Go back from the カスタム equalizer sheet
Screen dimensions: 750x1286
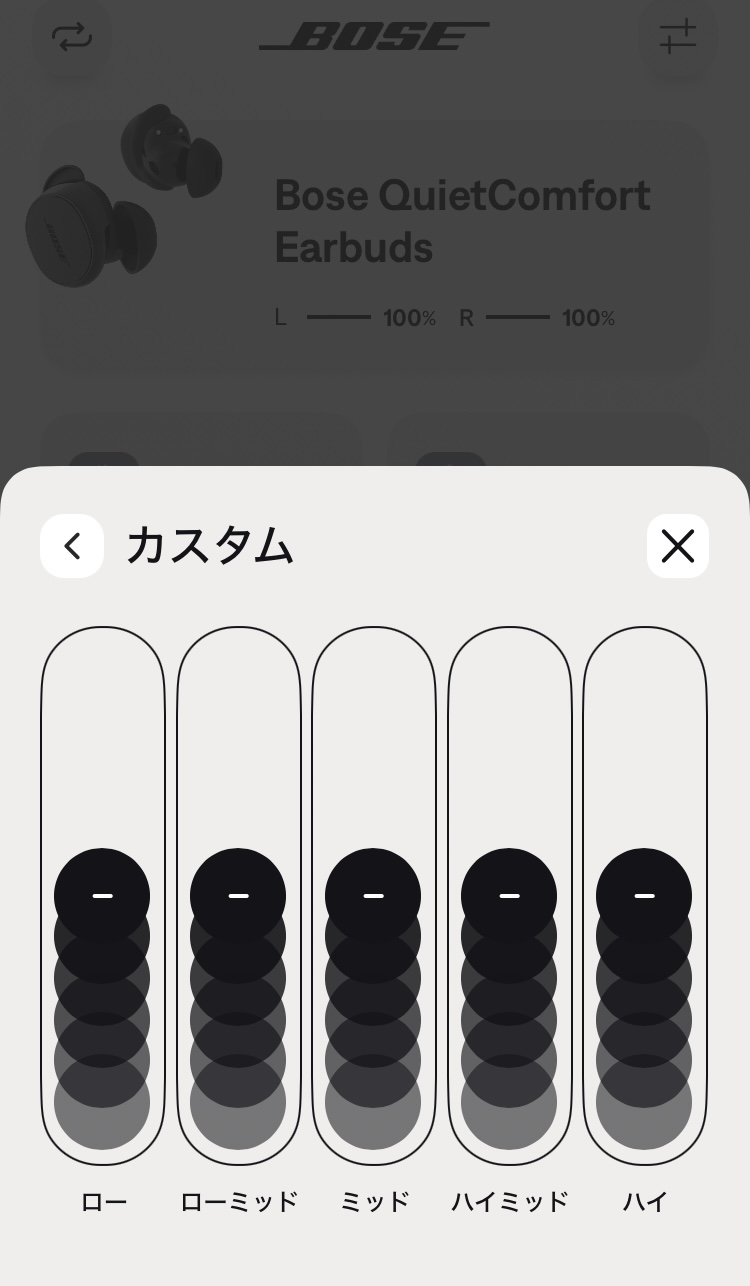[72, 546]
